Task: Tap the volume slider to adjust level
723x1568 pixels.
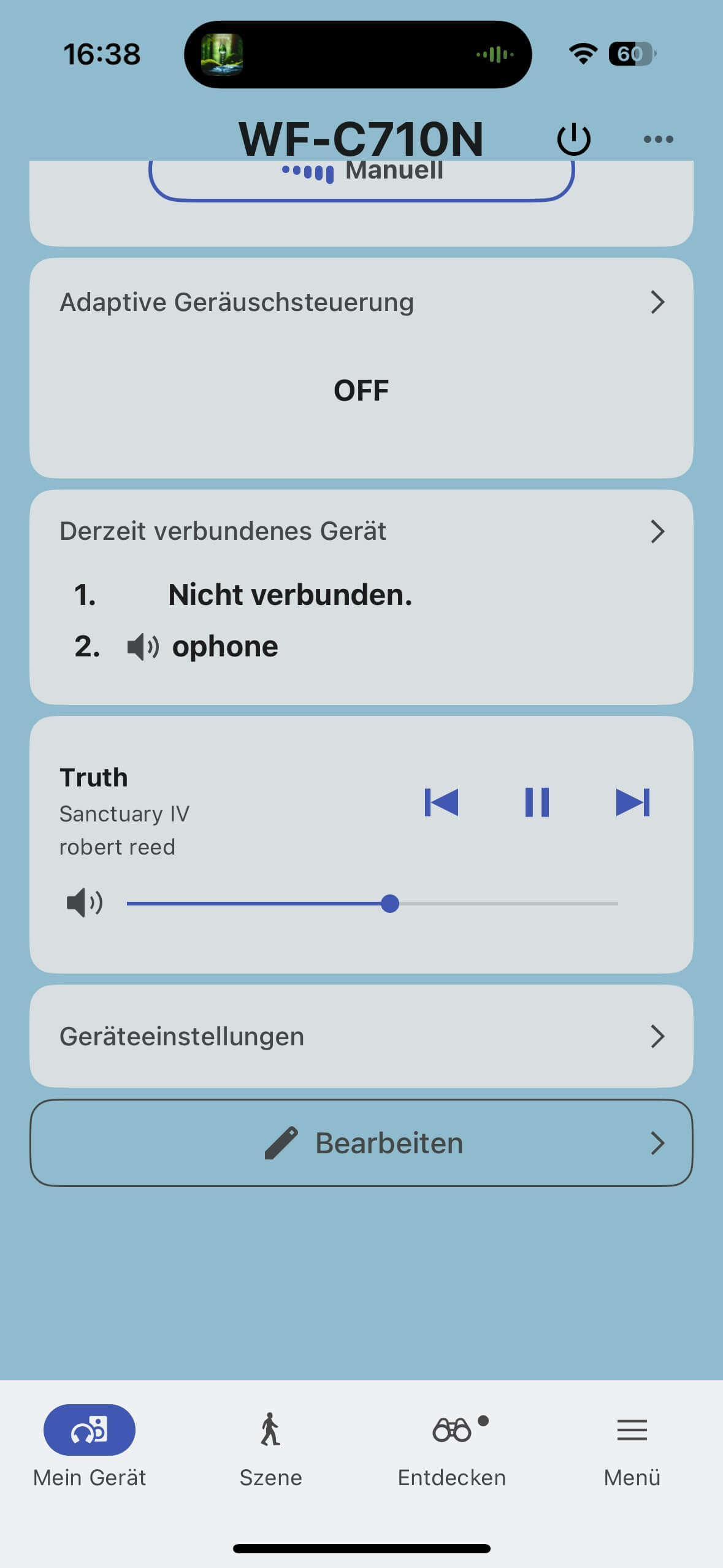Action: click(x=390, y=904)
